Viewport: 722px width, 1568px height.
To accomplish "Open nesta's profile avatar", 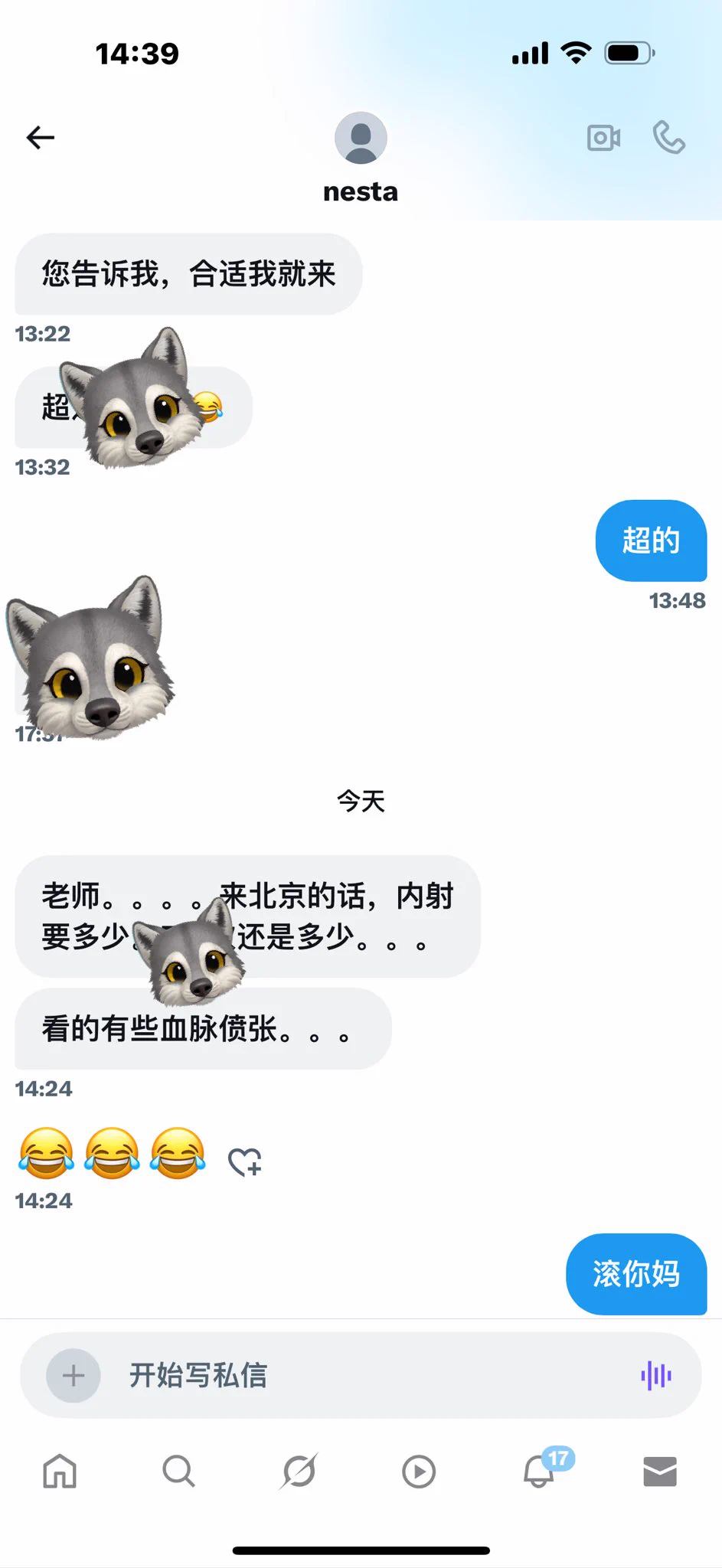I will coord(361,138).
